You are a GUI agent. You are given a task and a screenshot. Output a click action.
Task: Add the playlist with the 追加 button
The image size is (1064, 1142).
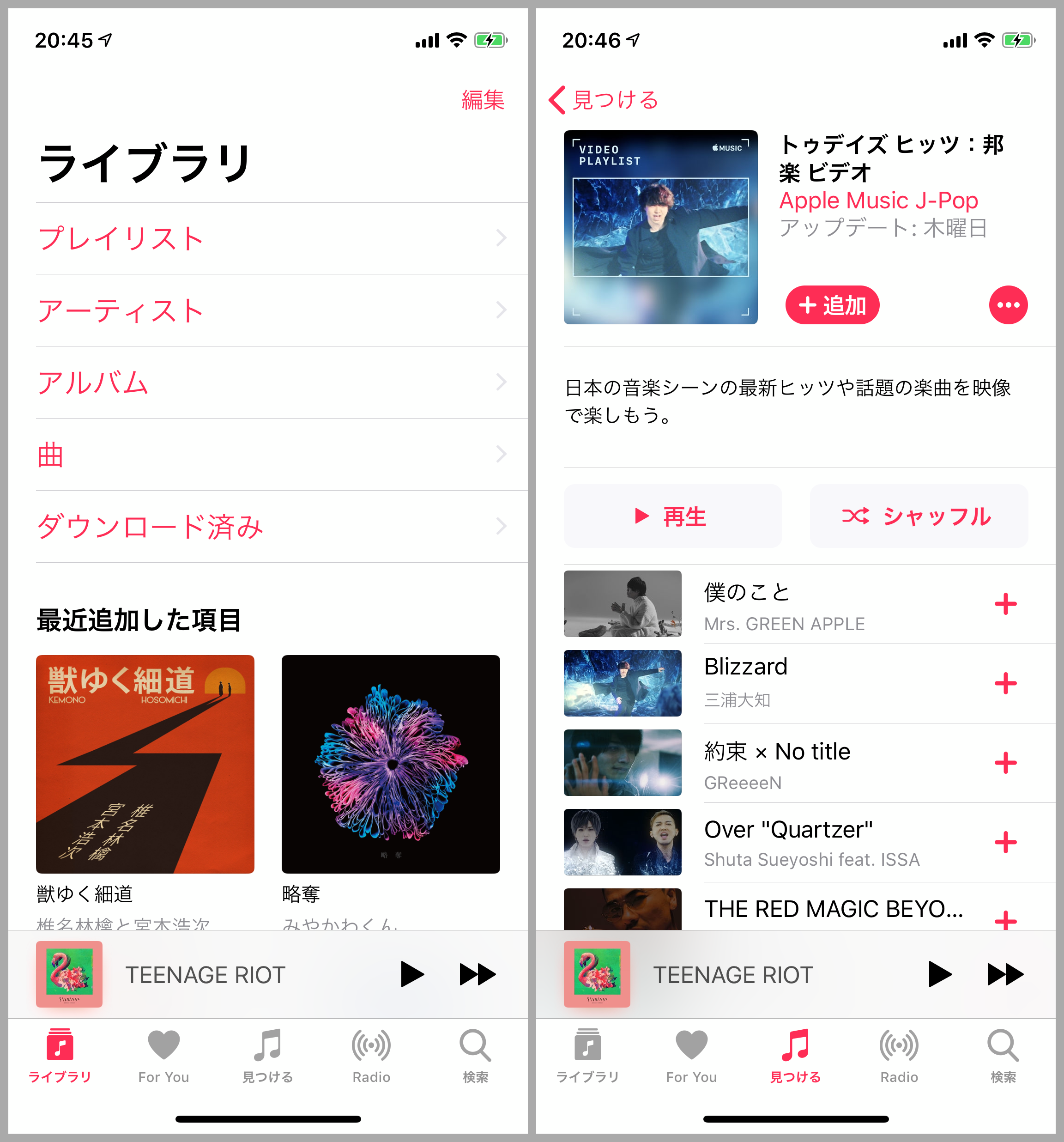click(832, 305)
